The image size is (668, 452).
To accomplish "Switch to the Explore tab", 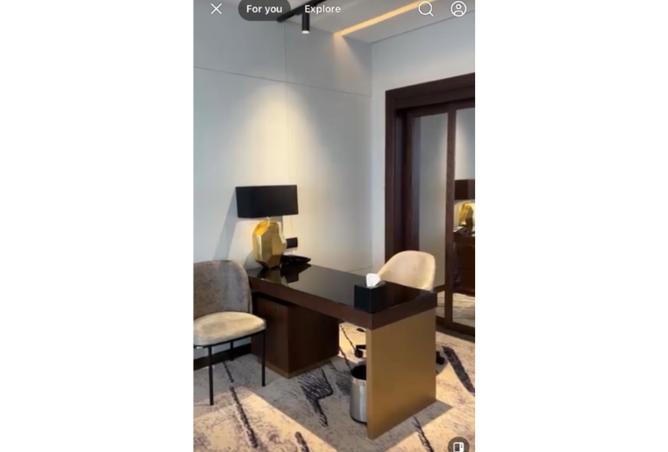I will tap(322, 9).
